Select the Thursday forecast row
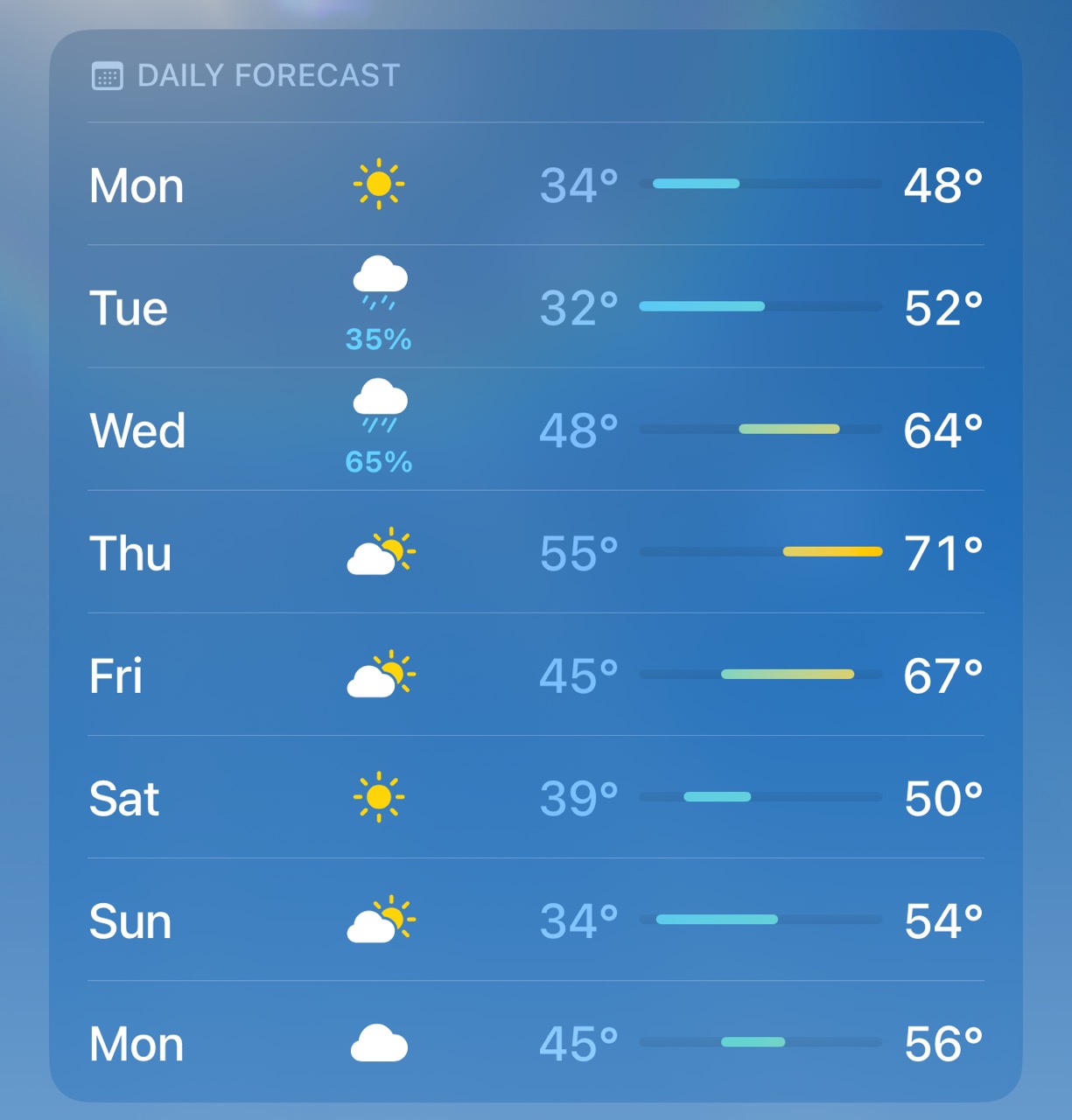Viewport: 1072px width, 1120px height. [536, 552]
